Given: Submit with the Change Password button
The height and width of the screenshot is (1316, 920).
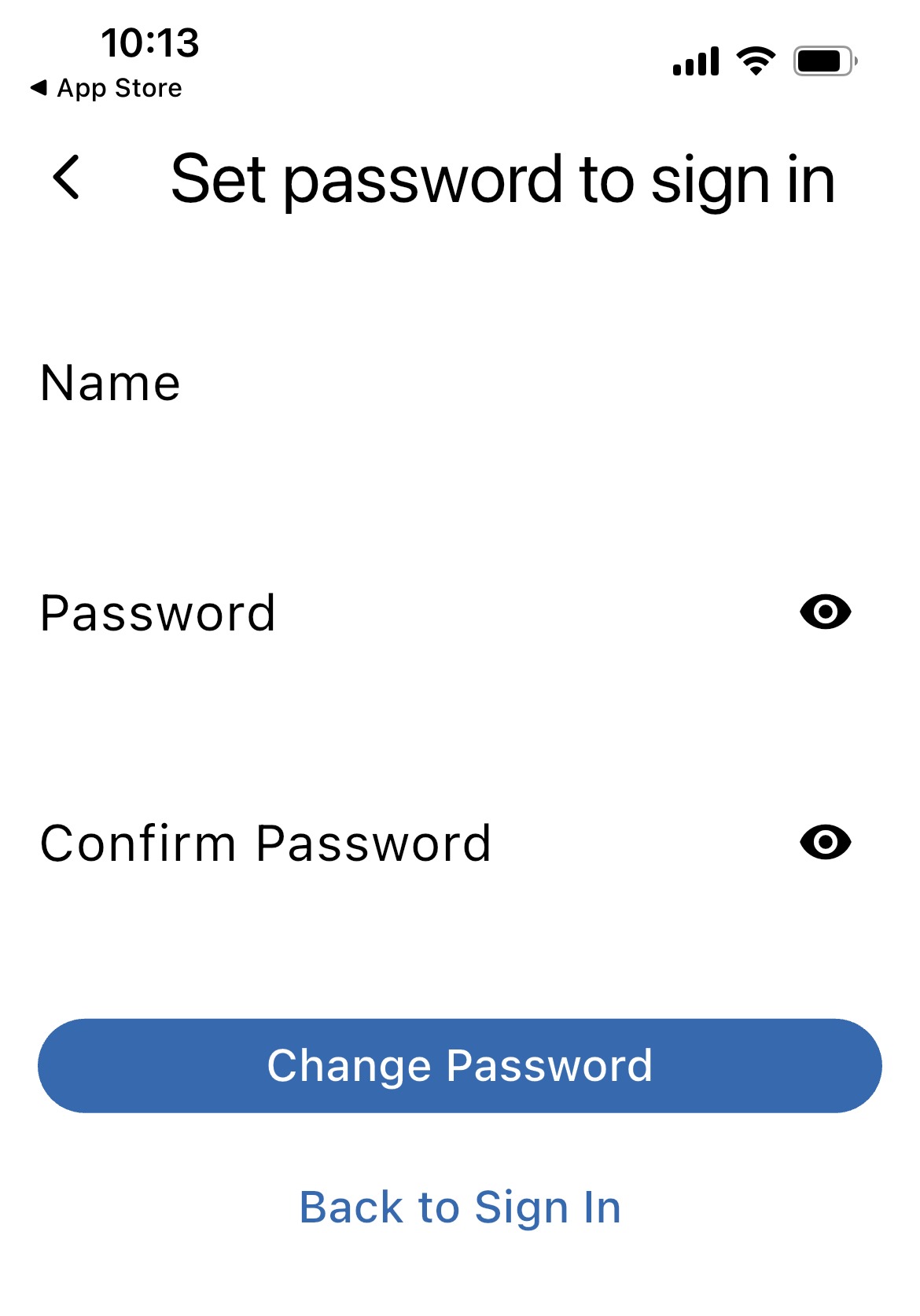Looking at the screenshot, I should coord(460,1066).
